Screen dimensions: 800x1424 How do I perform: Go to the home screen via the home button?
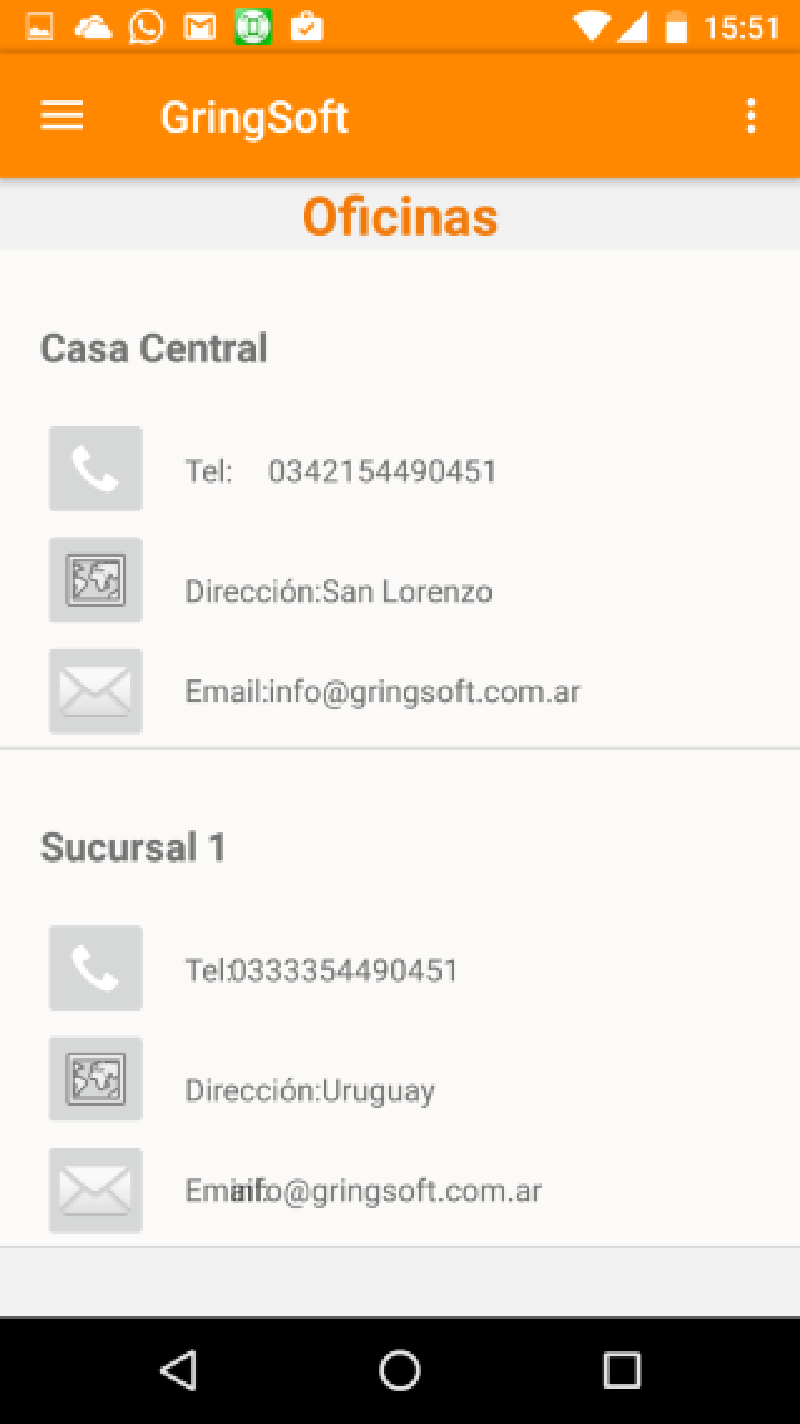pyautogui.click(x=400, y=1370)
